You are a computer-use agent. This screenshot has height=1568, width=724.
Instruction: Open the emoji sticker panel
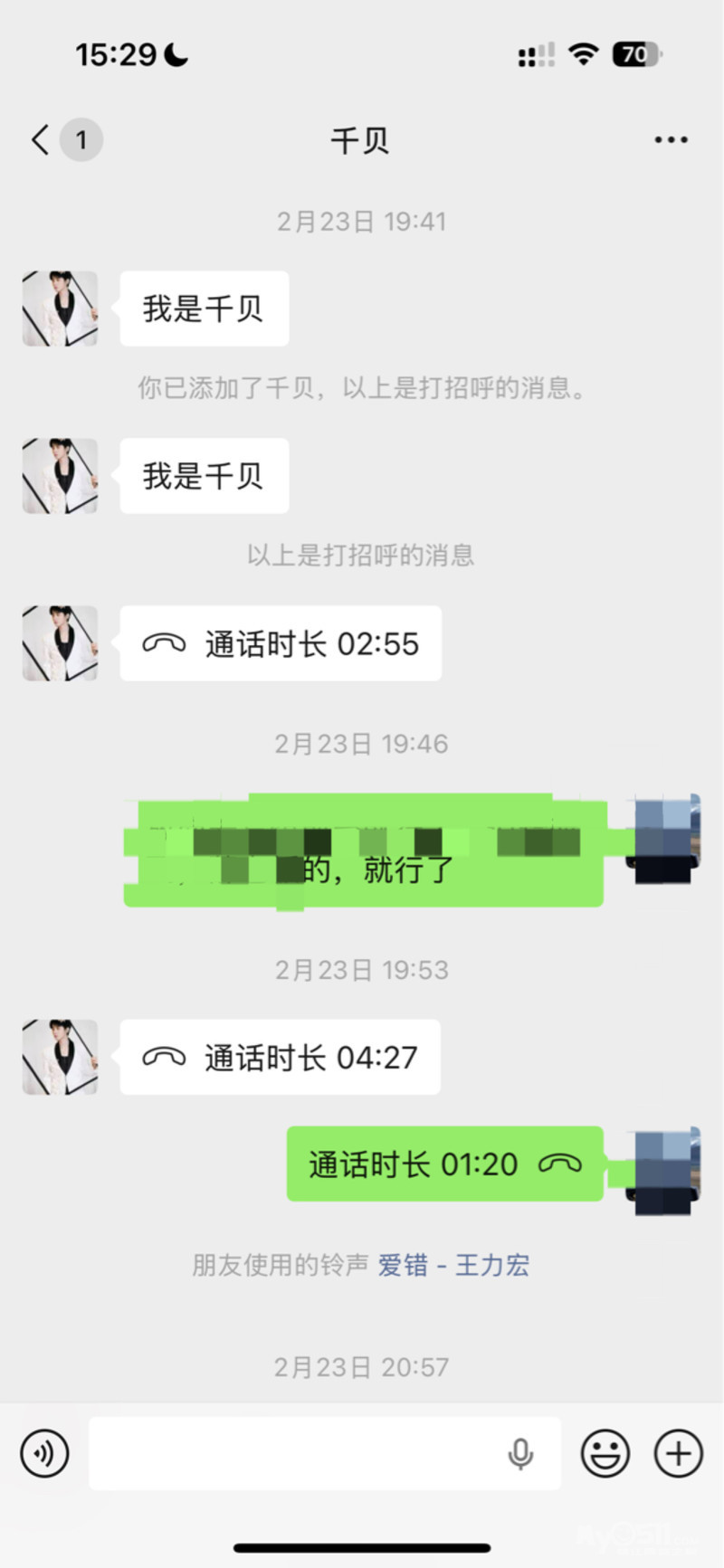click(x=605, y=1454)
